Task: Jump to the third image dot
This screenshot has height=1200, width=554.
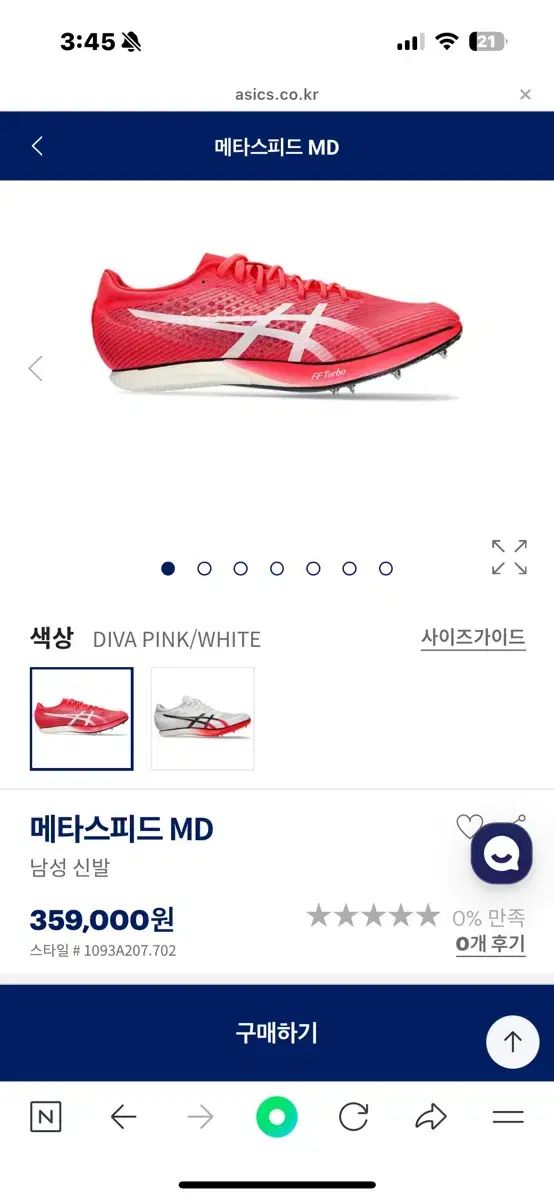Action: pyautogui.click(x=241, y=569)
